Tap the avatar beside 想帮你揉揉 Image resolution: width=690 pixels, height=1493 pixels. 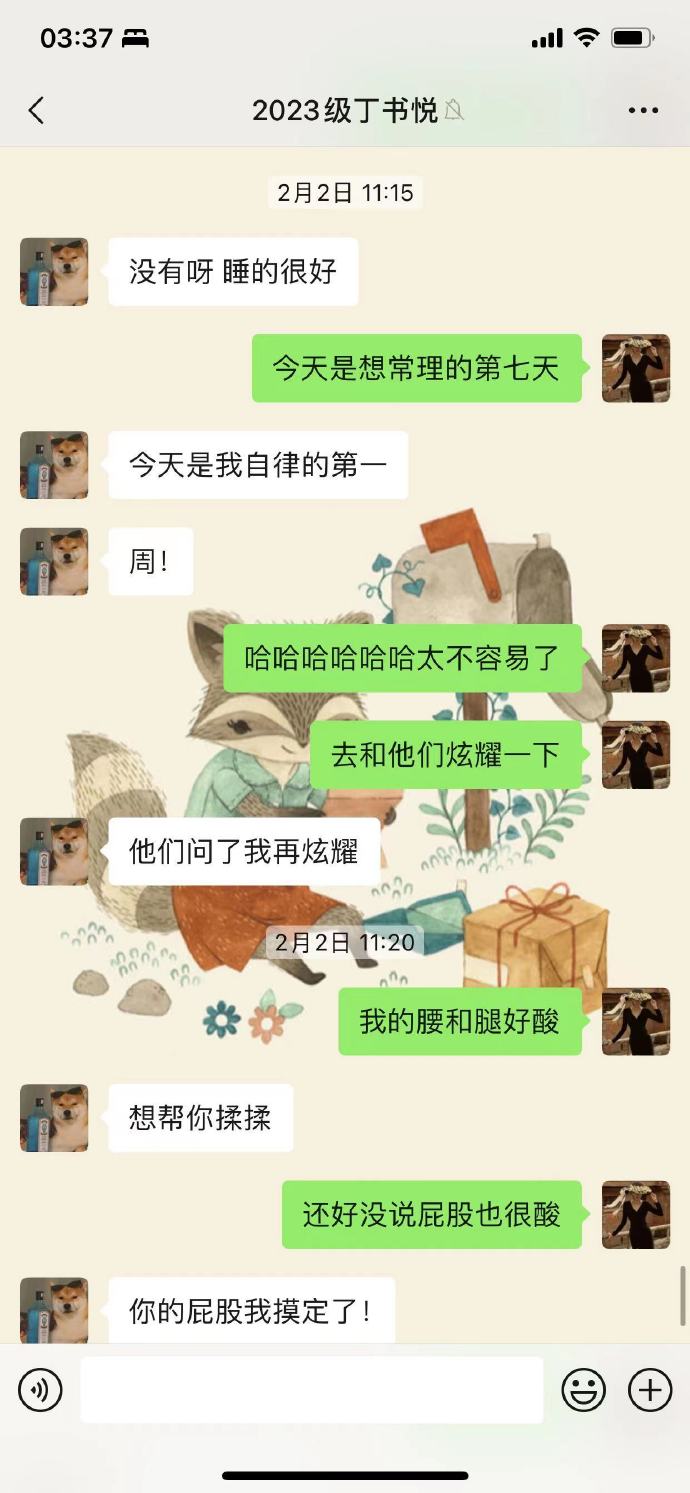tap(54, 1117)
